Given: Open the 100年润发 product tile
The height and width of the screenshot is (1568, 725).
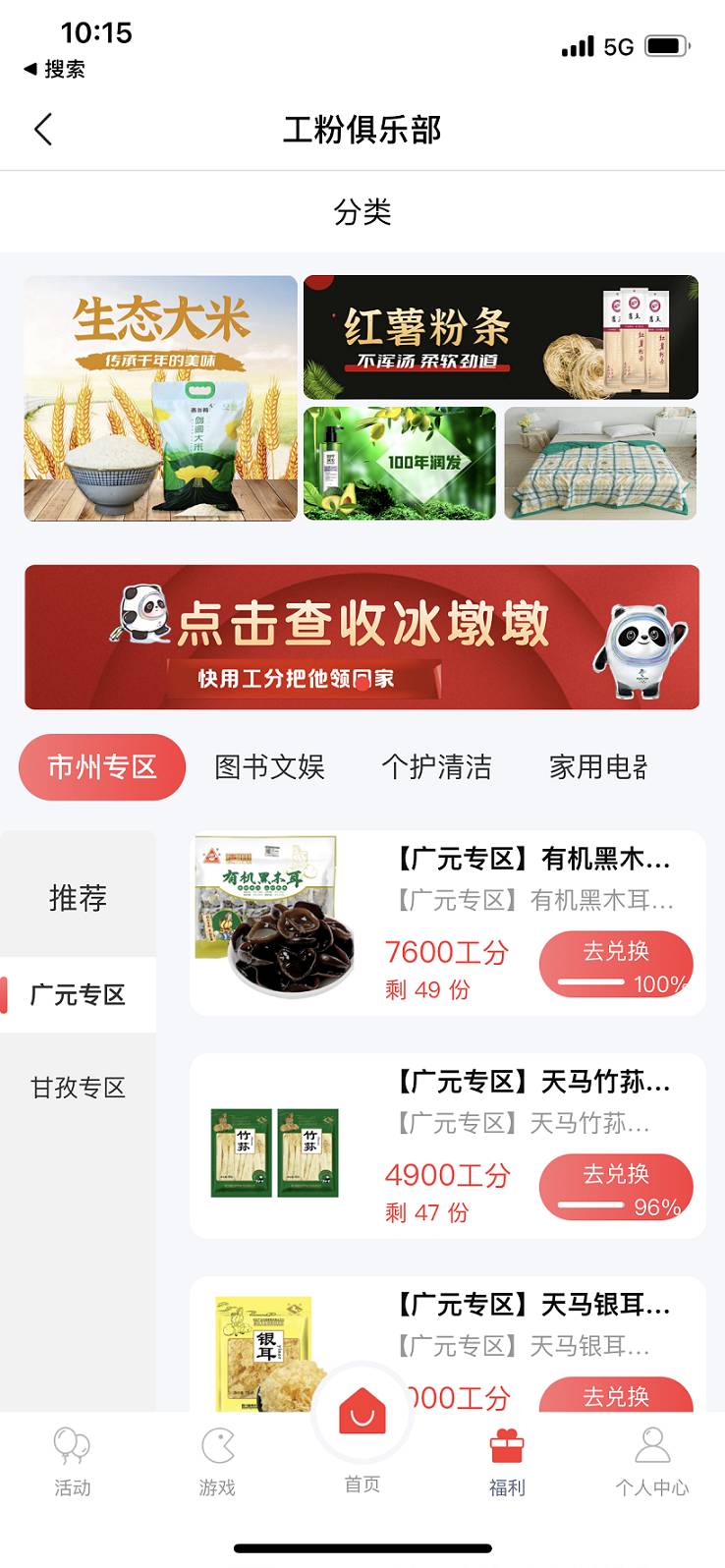Looking at the screenshot, I should pos(400,463).
